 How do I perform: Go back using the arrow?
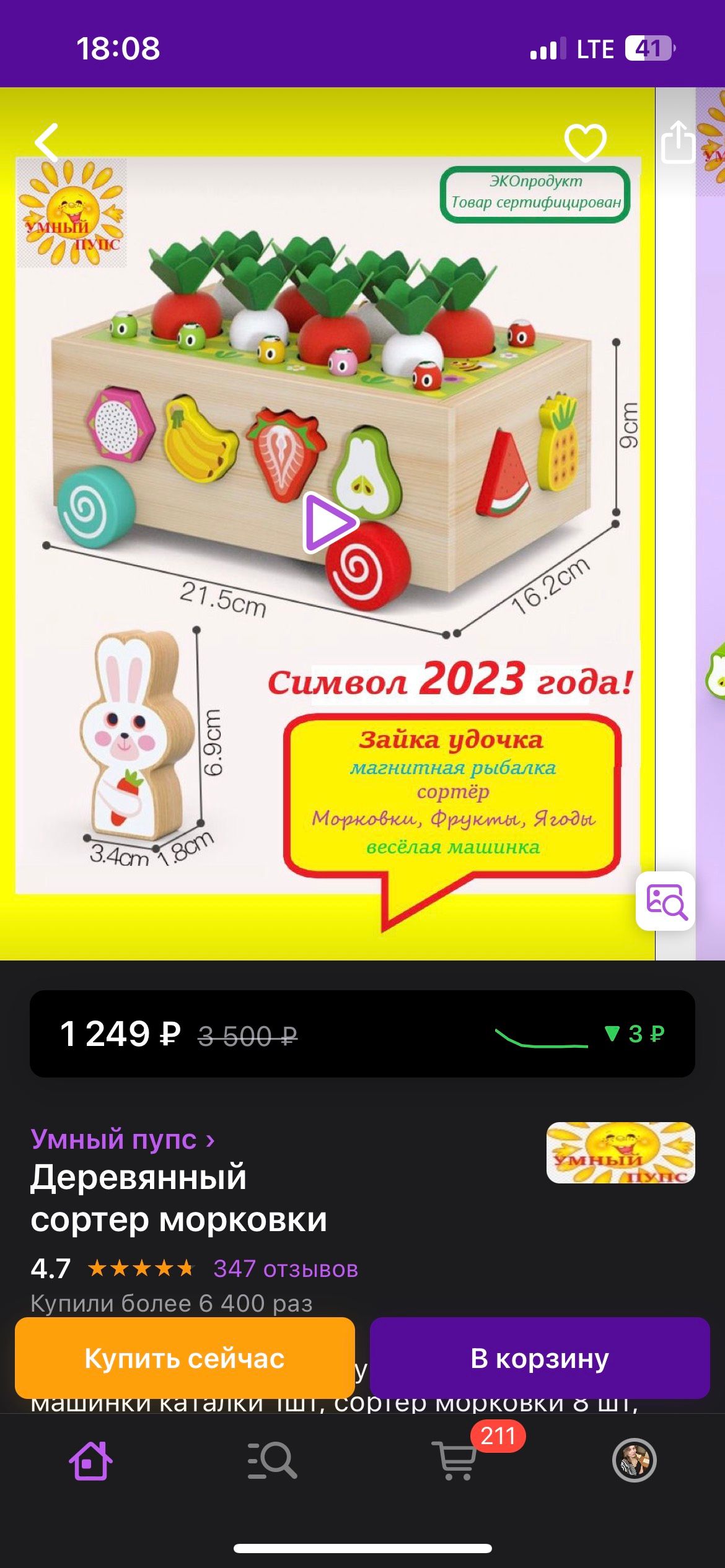(x=46, y=142)
